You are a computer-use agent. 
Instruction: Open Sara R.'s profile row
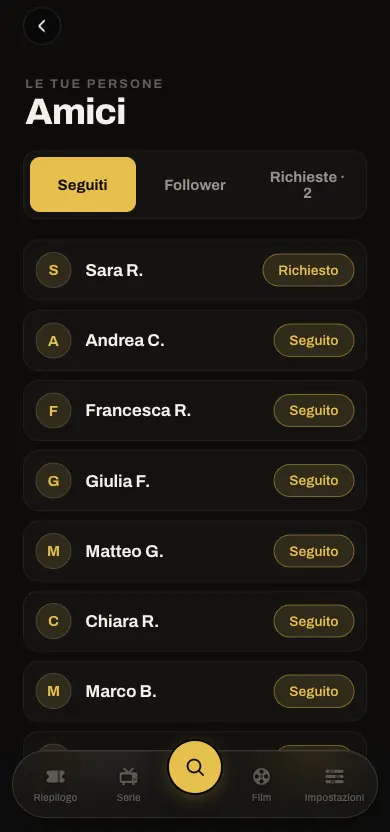[x=195, y=270]
